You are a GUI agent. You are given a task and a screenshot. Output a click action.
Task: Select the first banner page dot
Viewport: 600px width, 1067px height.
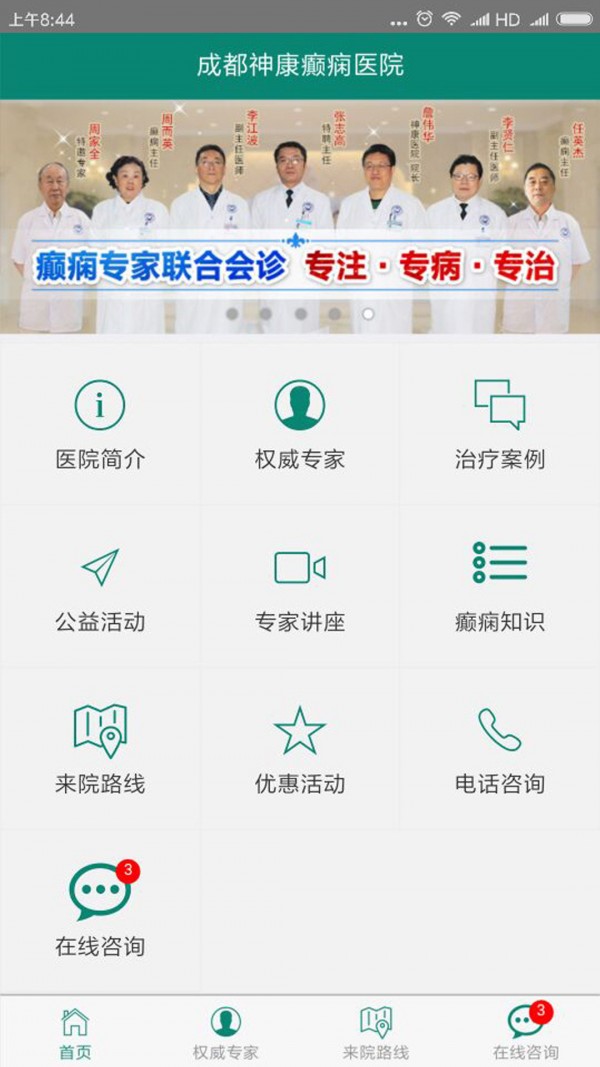pos(232,314)
